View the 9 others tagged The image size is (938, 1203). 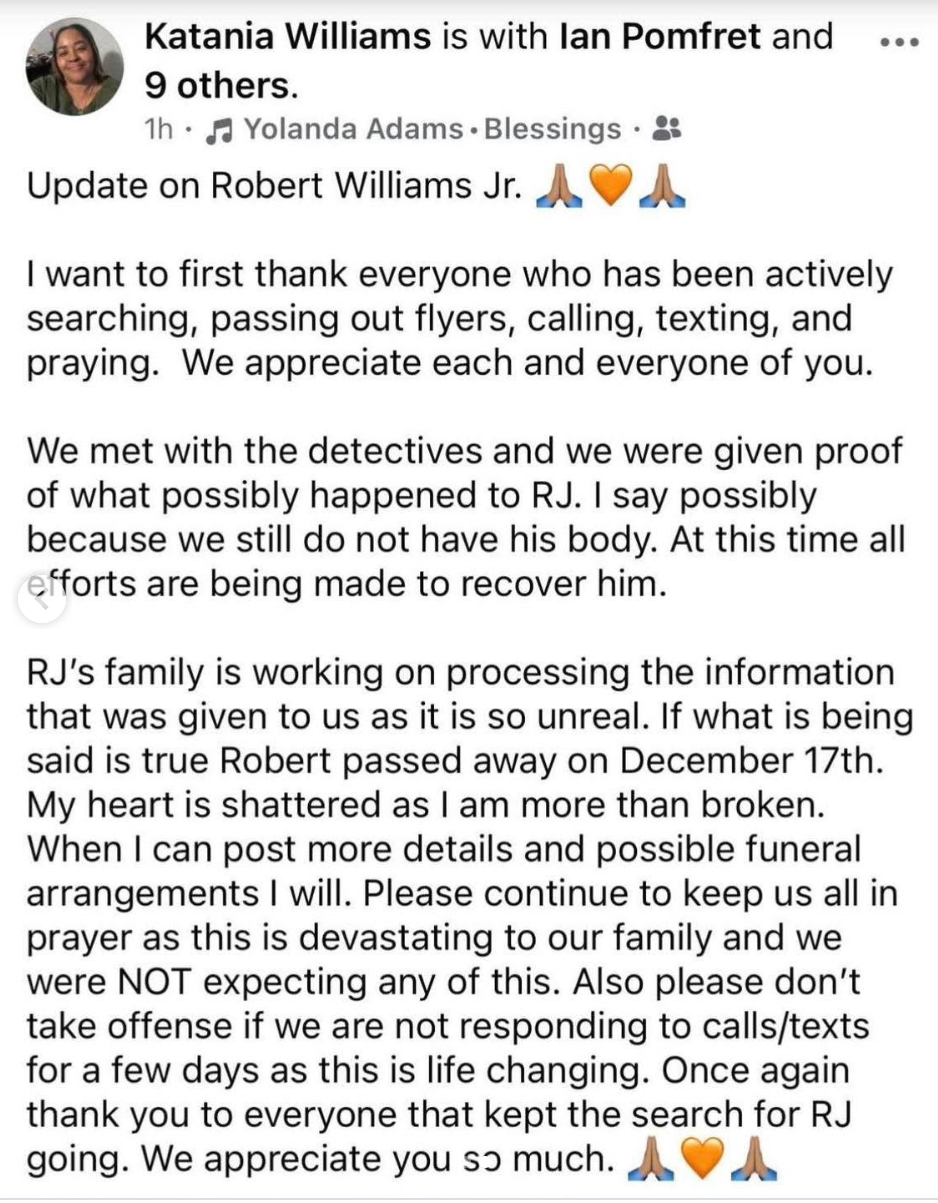point(220,86)
